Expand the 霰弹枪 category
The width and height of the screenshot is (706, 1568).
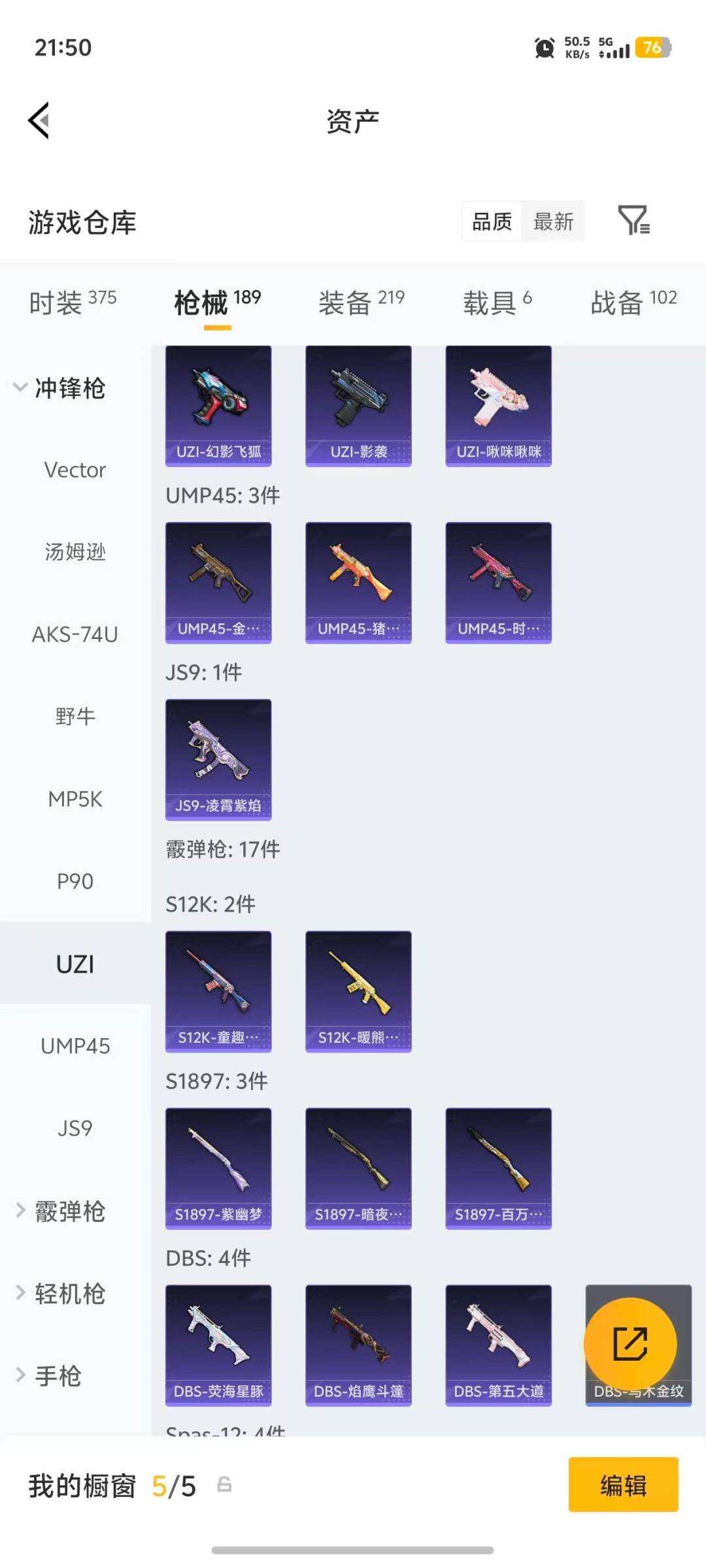click(59, 1211)
